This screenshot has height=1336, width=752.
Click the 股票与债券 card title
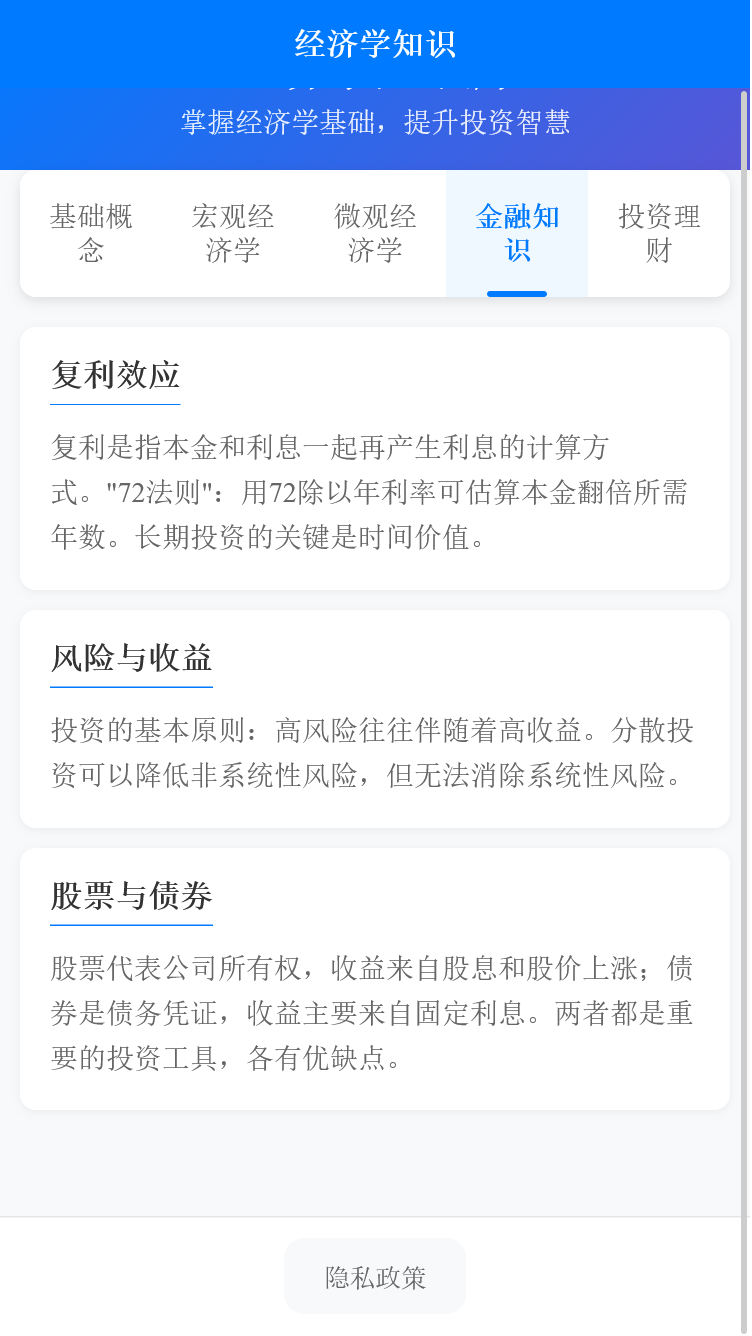tap(131, 896)
